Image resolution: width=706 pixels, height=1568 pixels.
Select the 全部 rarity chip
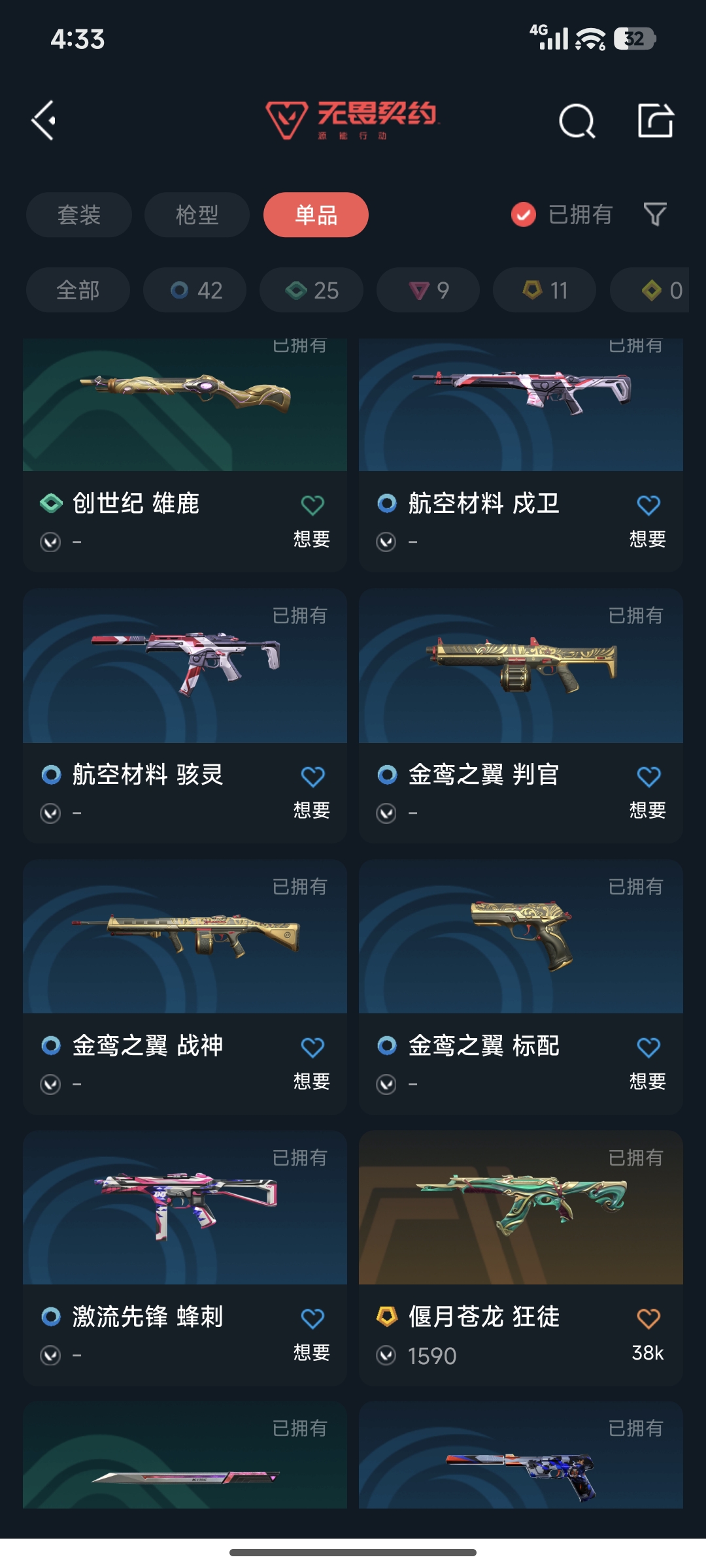click(x=78, y=290)
